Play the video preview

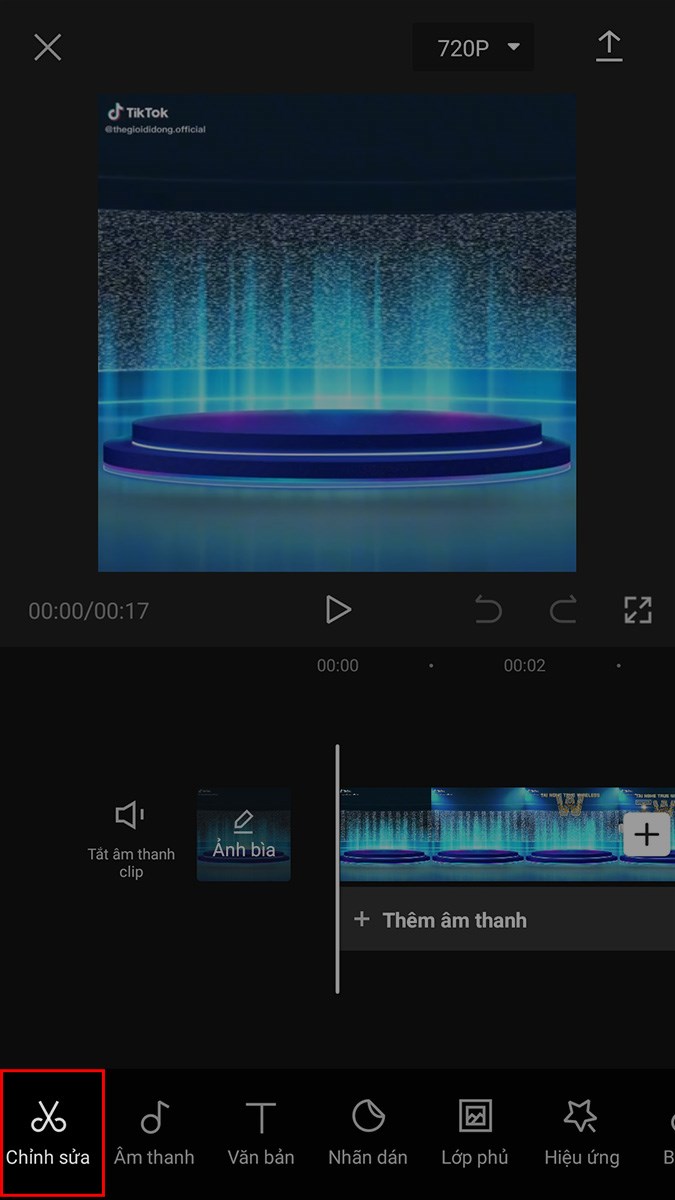(x=338, y=609)
